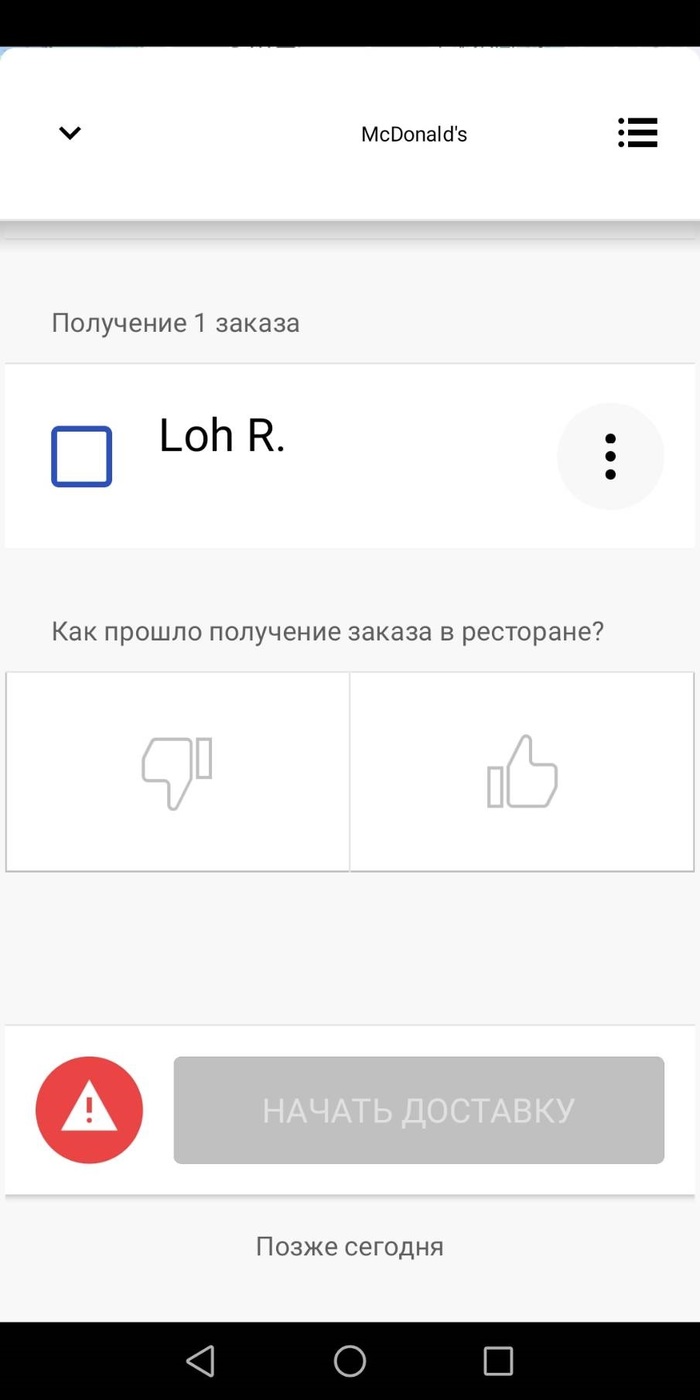This screenshot has height=1400, width=700.
Task: Tap the red warning triangle button
Action: click(x=89, y=1110)
